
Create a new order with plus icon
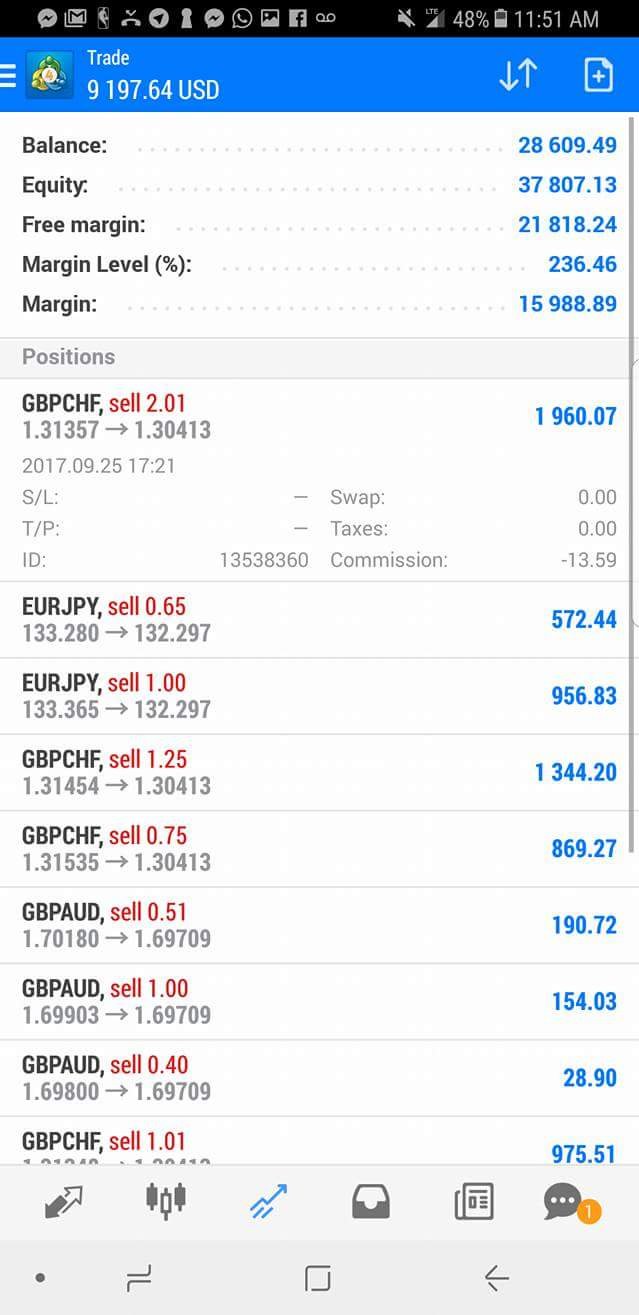click(x=598, y=75)
